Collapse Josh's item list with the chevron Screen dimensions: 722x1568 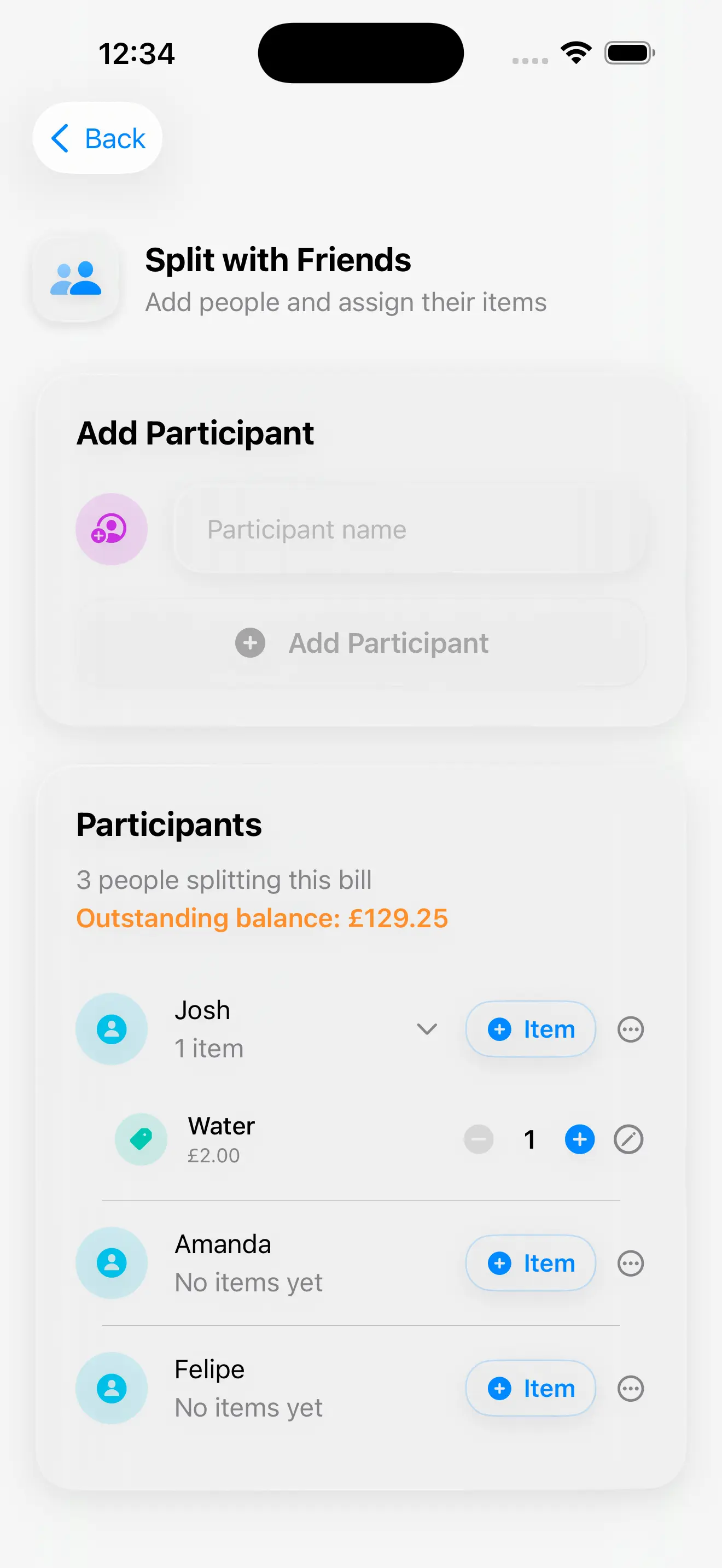[427, 1029]
